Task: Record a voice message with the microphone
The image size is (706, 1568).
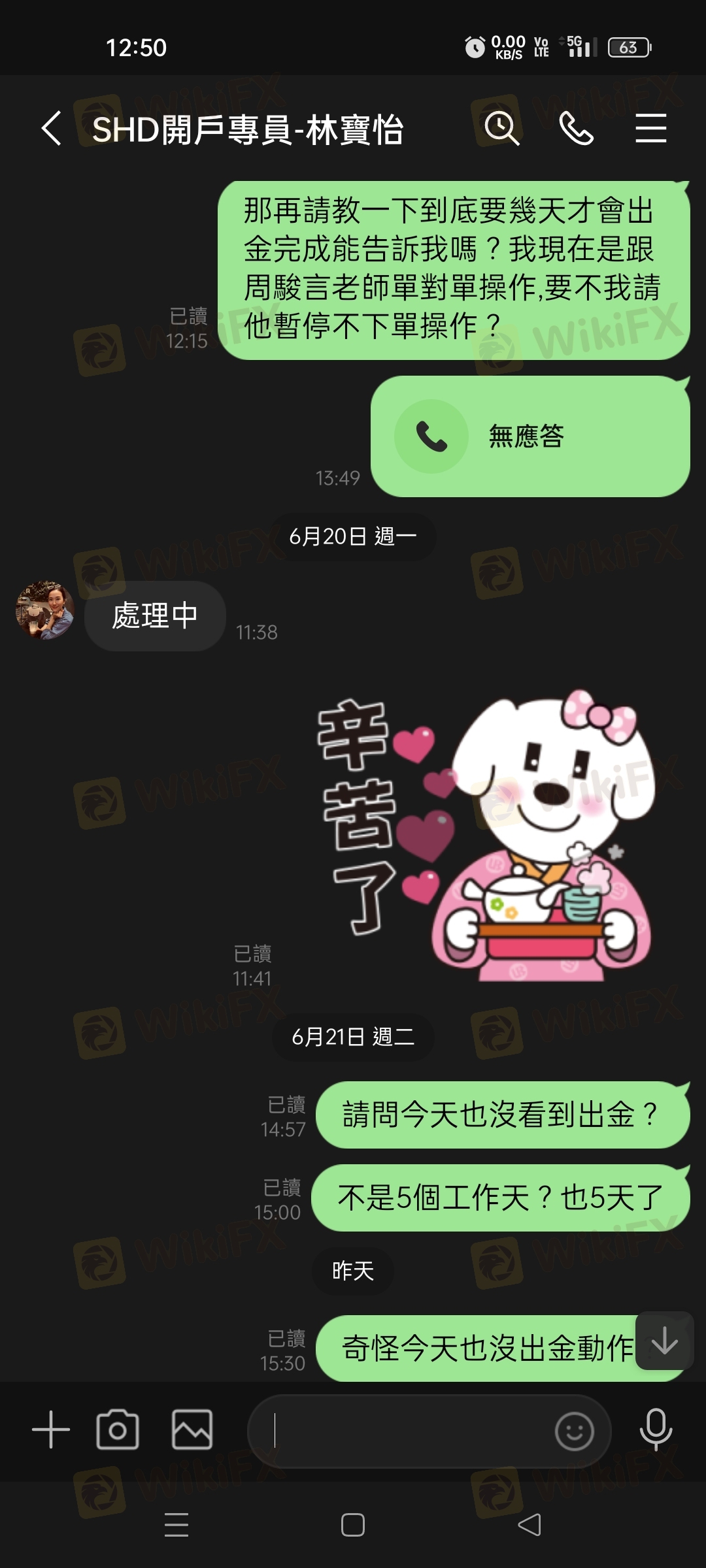Action: 656,1429
